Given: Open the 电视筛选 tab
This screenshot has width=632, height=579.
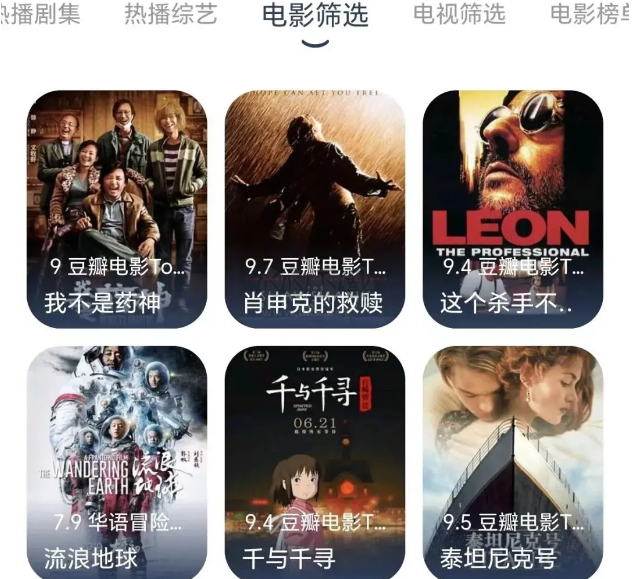Looking at the screenshot, I should [x=459, y=14].
